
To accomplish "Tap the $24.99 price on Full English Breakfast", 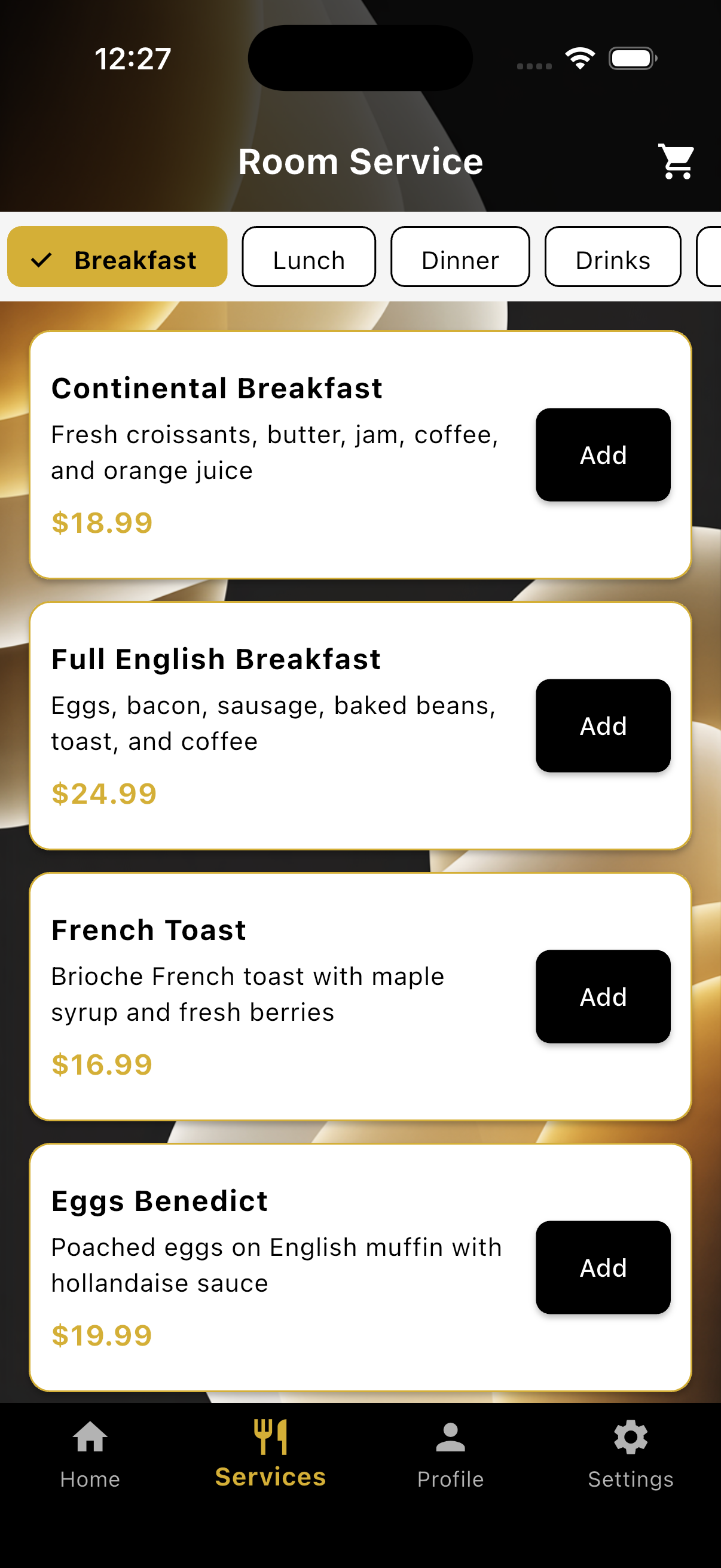I will (x=103, y=792).
